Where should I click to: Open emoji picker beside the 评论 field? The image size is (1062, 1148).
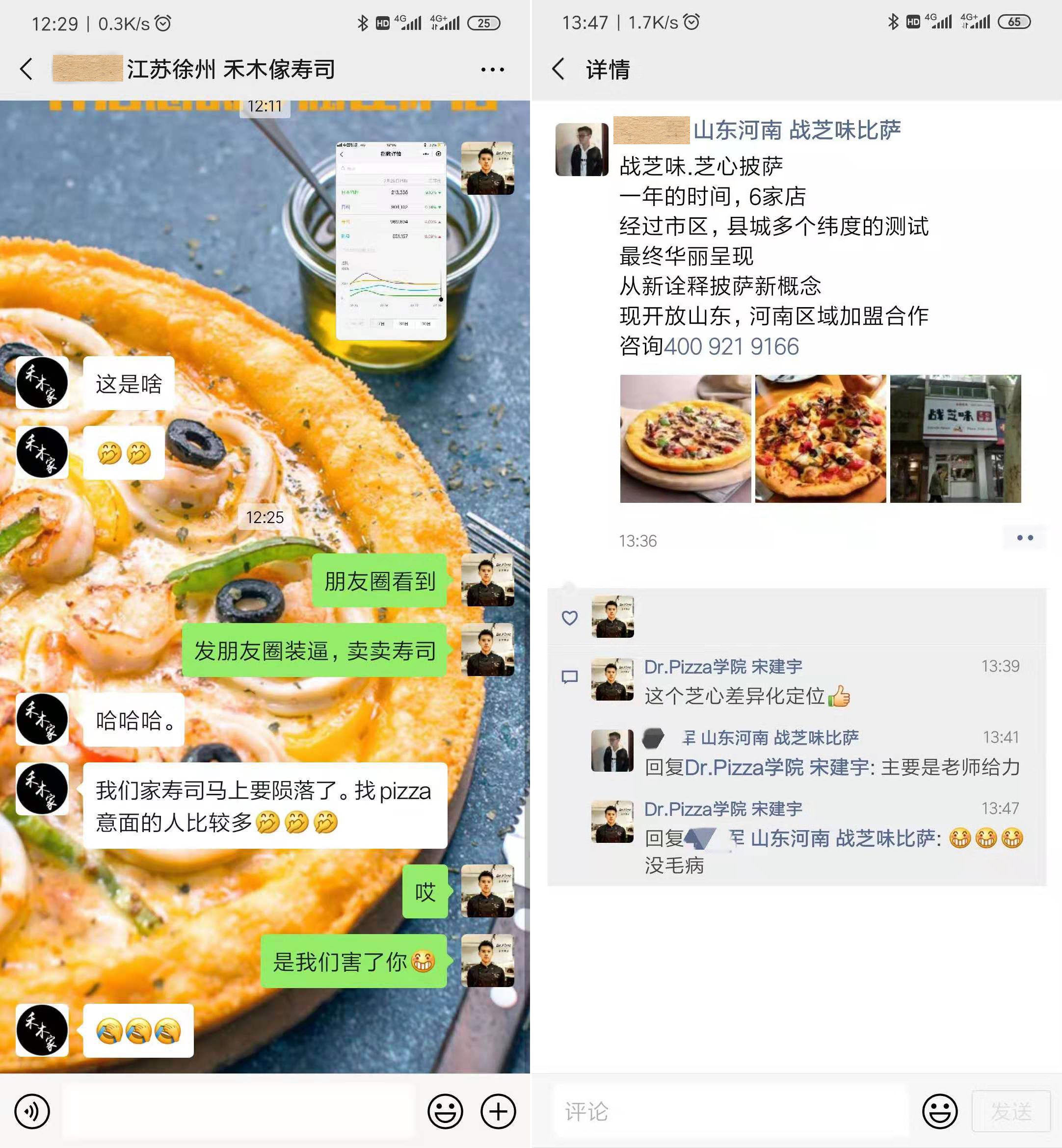coord(940,1111)
